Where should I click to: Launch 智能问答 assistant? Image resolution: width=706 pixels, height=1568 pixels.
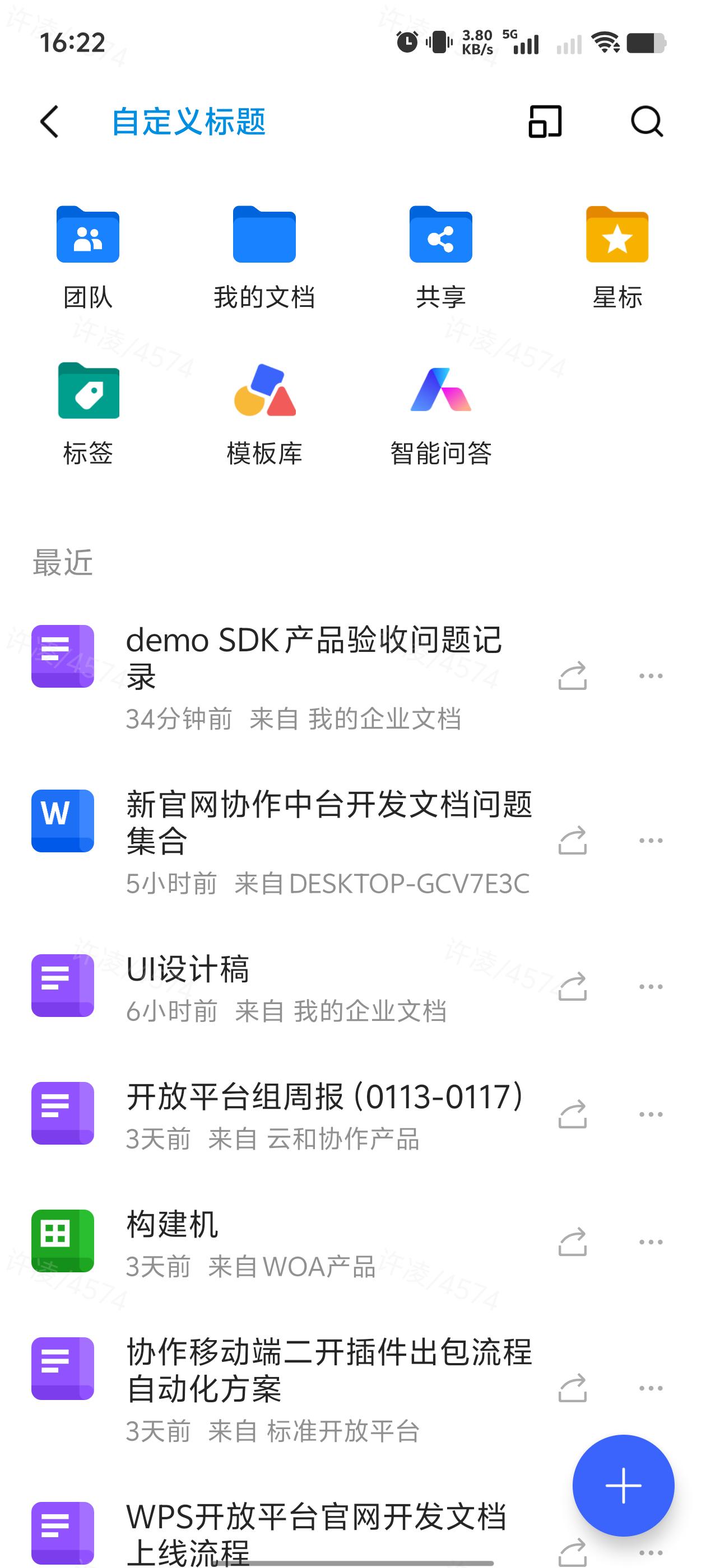coord(440,412)
